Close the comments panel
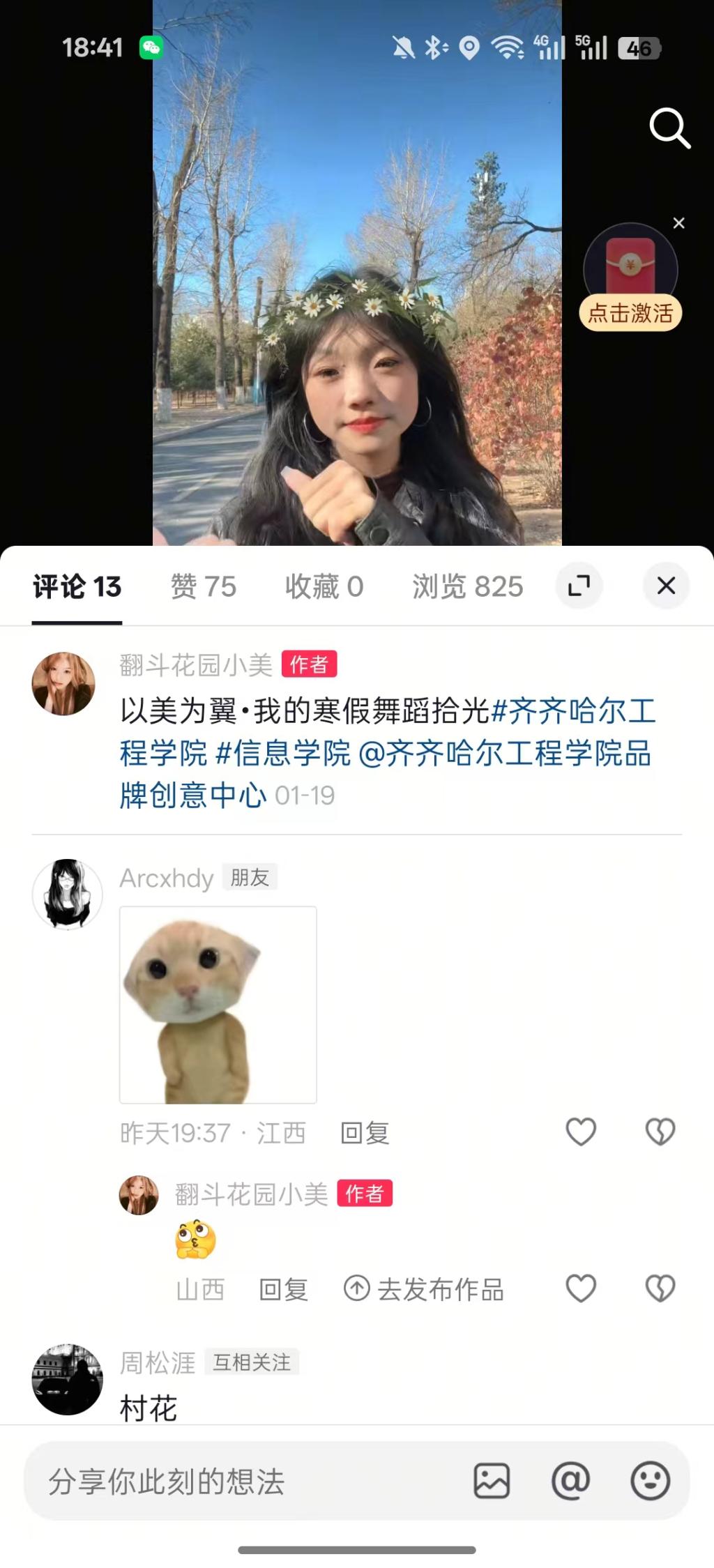Image resolution: width=714 pixels, height=1568 pixels. (x=666, y=586)
